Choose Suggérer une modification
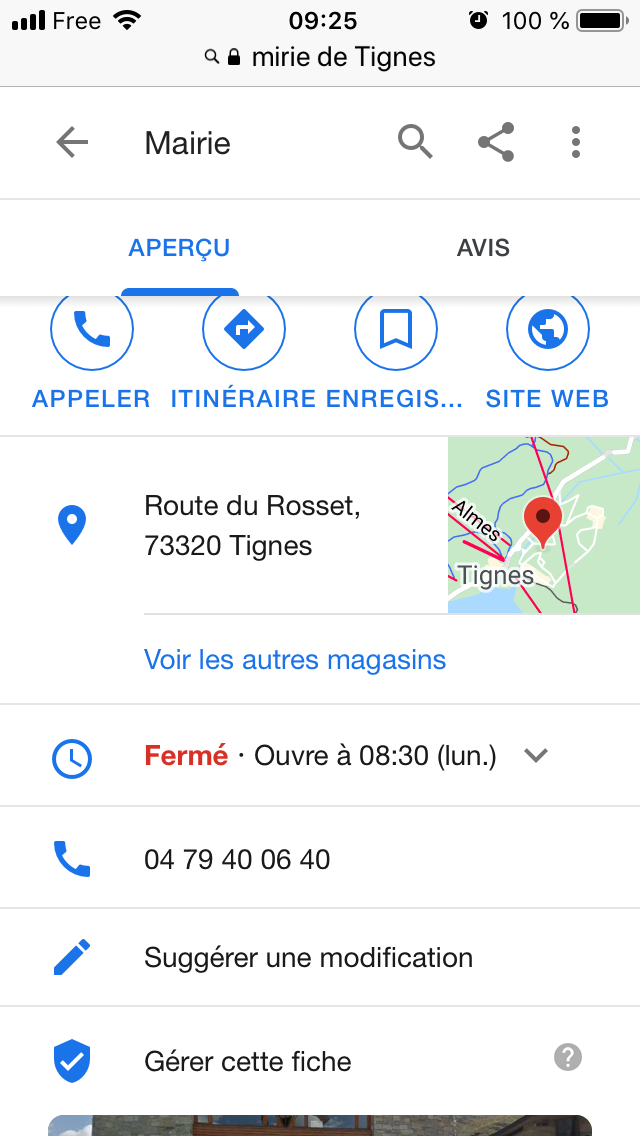 [x=308, y=958]
